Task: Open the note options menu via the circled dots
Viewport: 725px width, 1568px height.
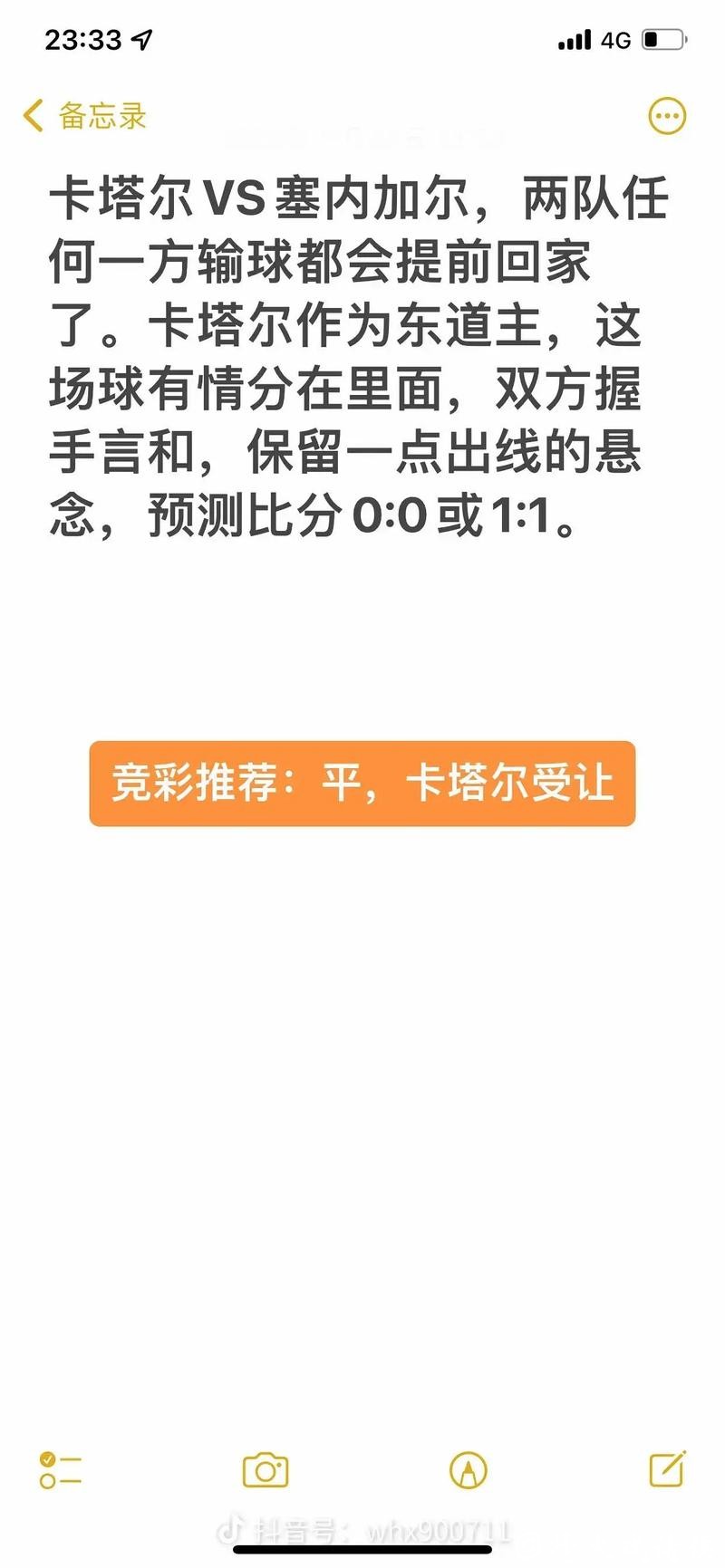Action: [x=667, y=115]
